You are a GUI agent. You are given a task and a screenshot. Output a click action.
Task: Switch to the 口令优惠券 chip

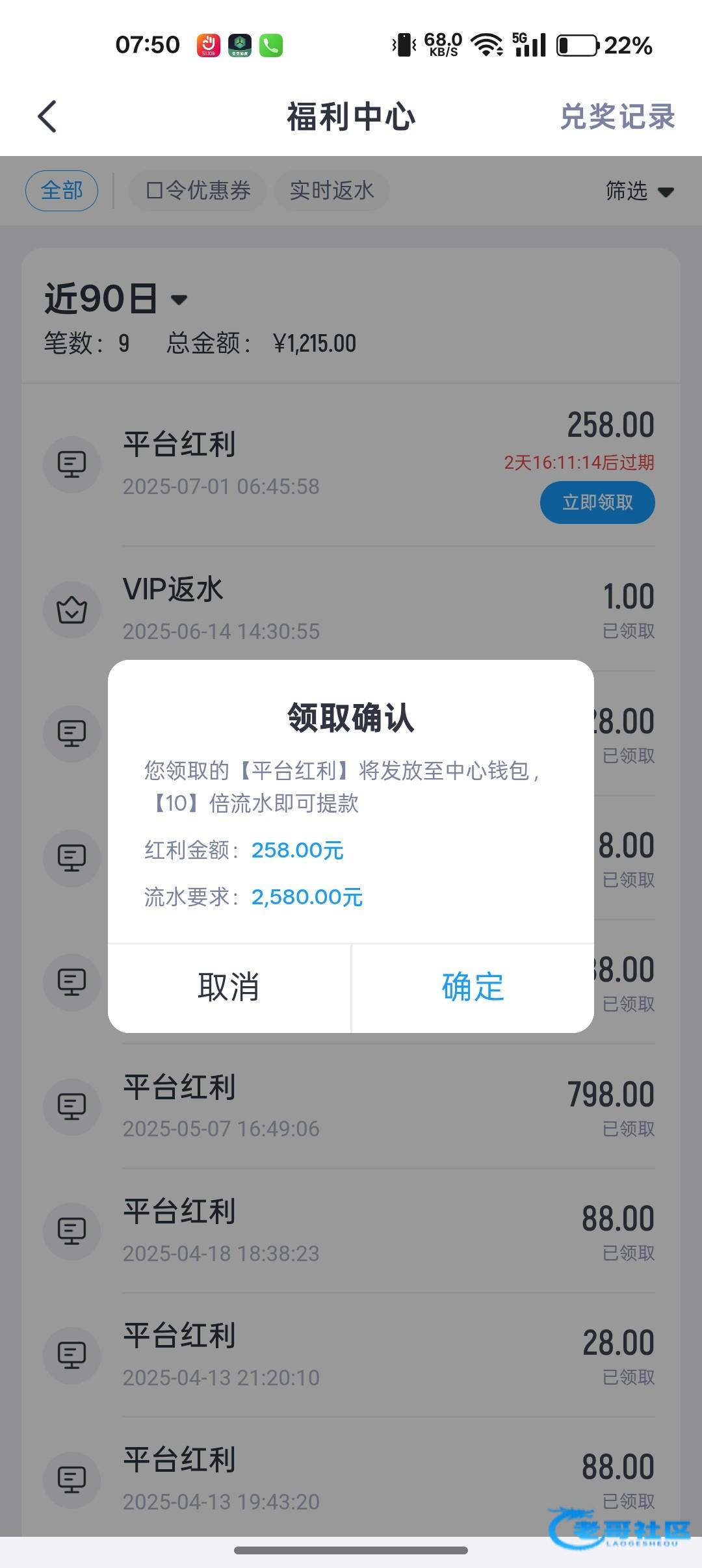pos(198,190)
